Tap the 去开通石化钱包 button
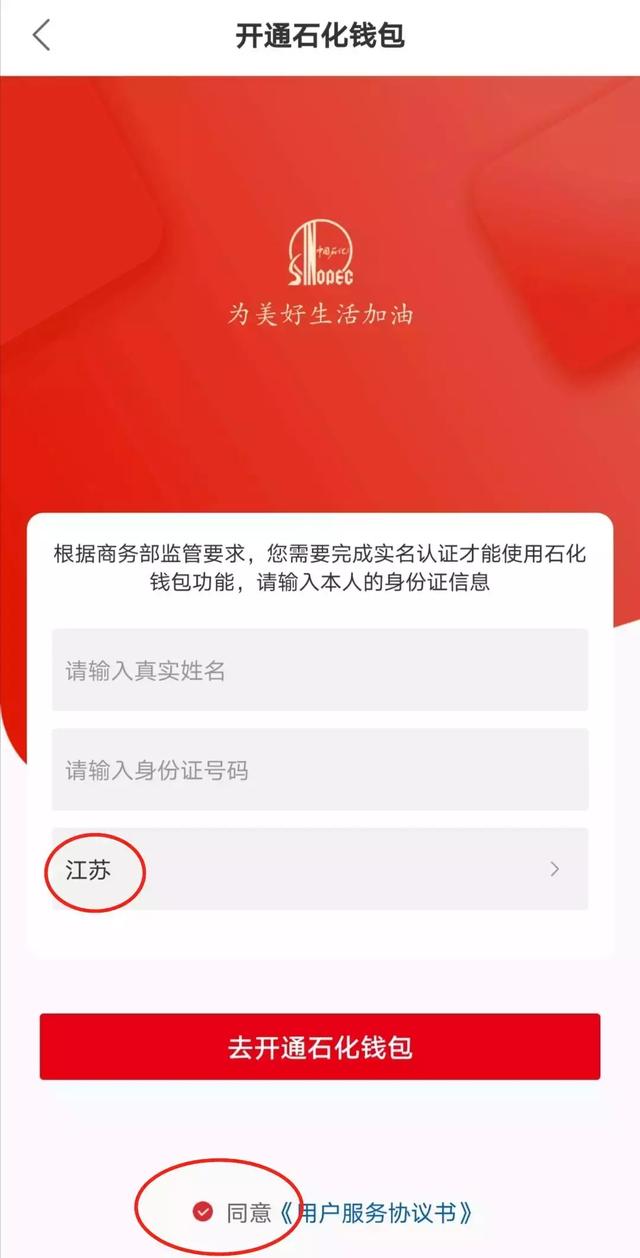Screen dimensions: 640x1258 pos(320,1047)
